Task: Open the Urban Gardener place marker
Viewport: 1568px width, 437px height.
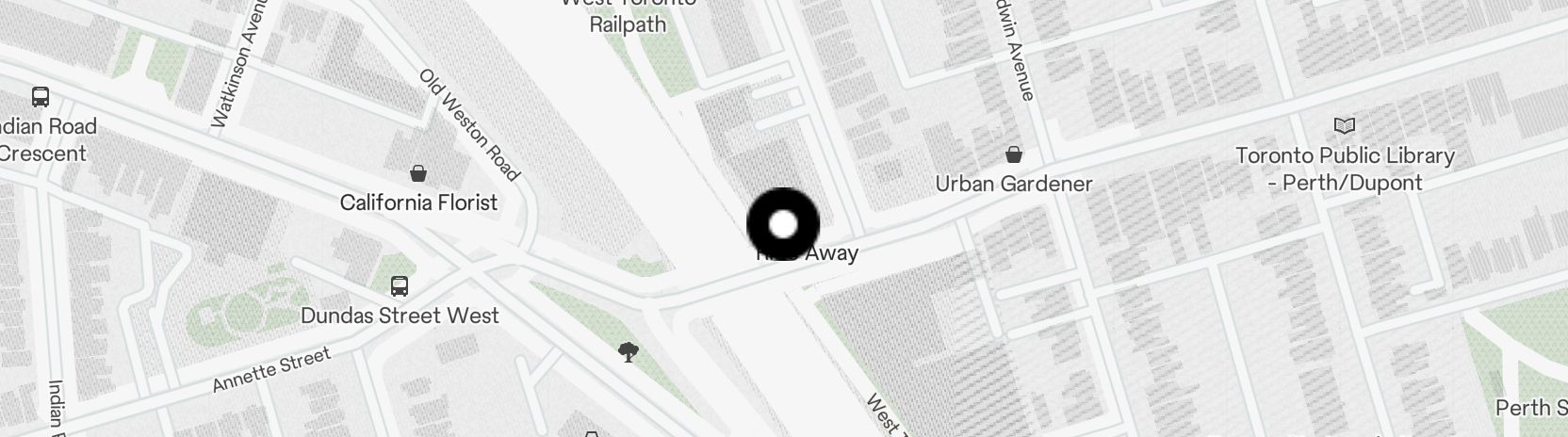Action: click(1014, 154)
